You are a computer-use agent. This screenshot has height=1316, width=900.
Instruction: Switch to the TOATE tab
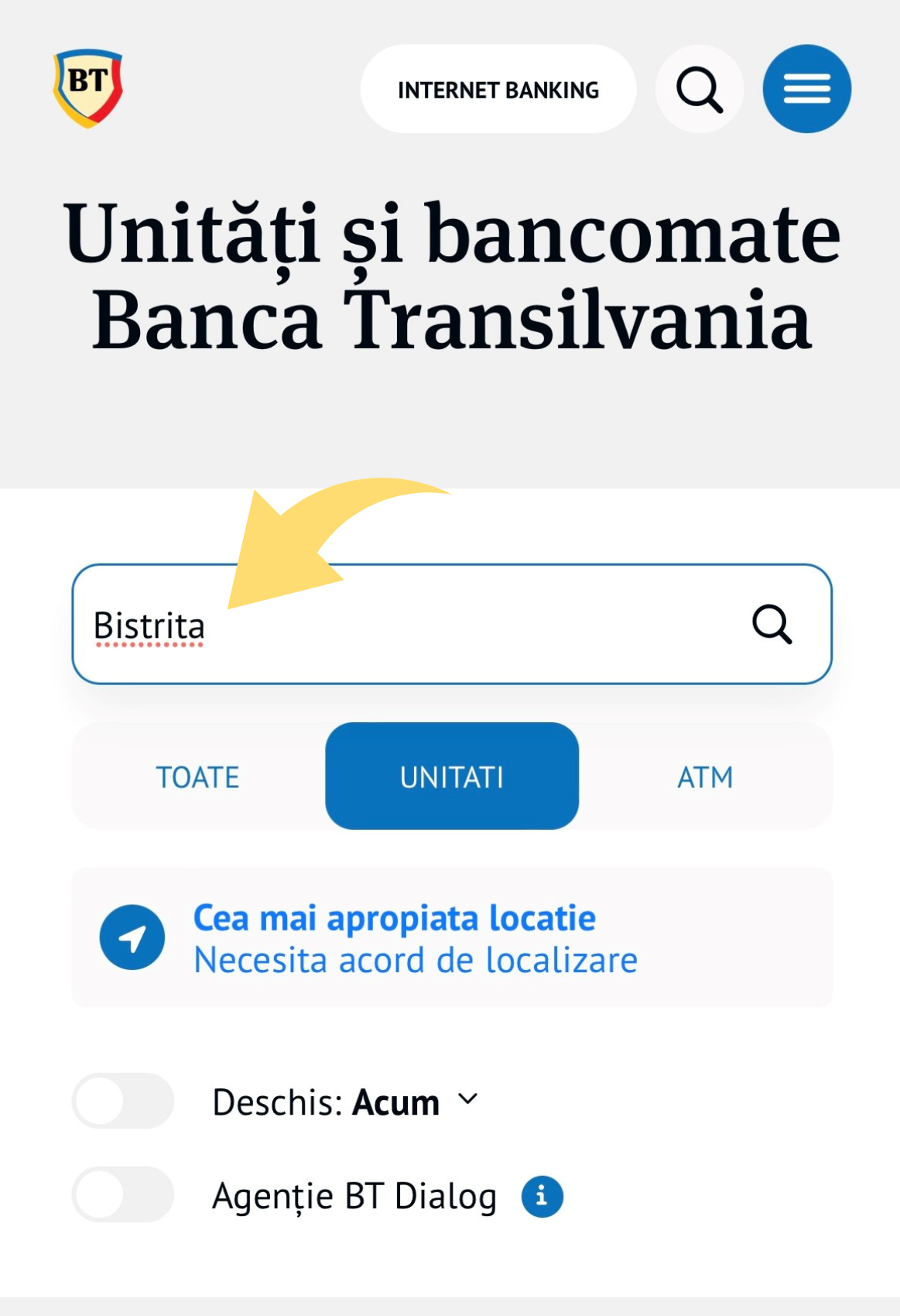pos(198,776)
